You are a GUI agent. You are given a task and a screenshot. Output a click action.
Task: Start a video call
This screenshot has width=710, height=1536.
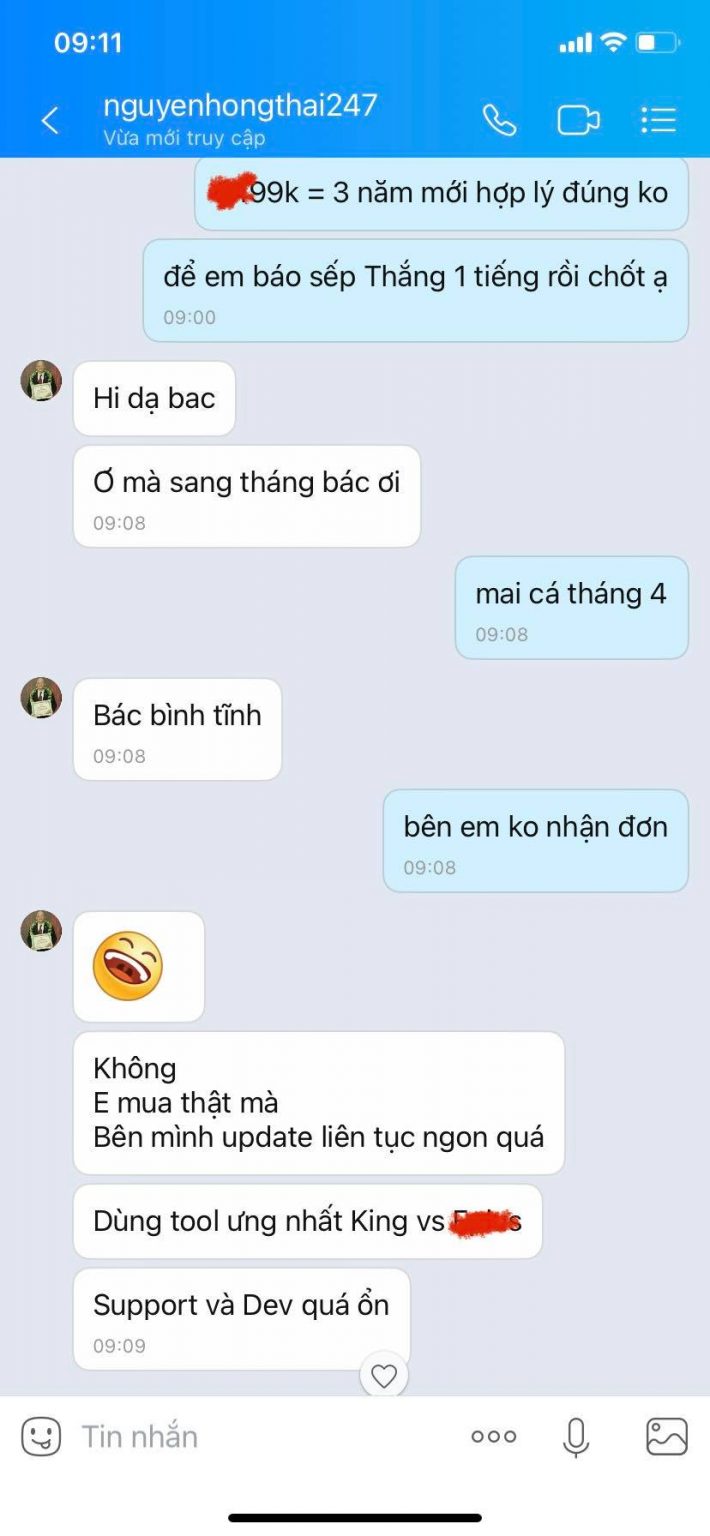coord(578,120)
